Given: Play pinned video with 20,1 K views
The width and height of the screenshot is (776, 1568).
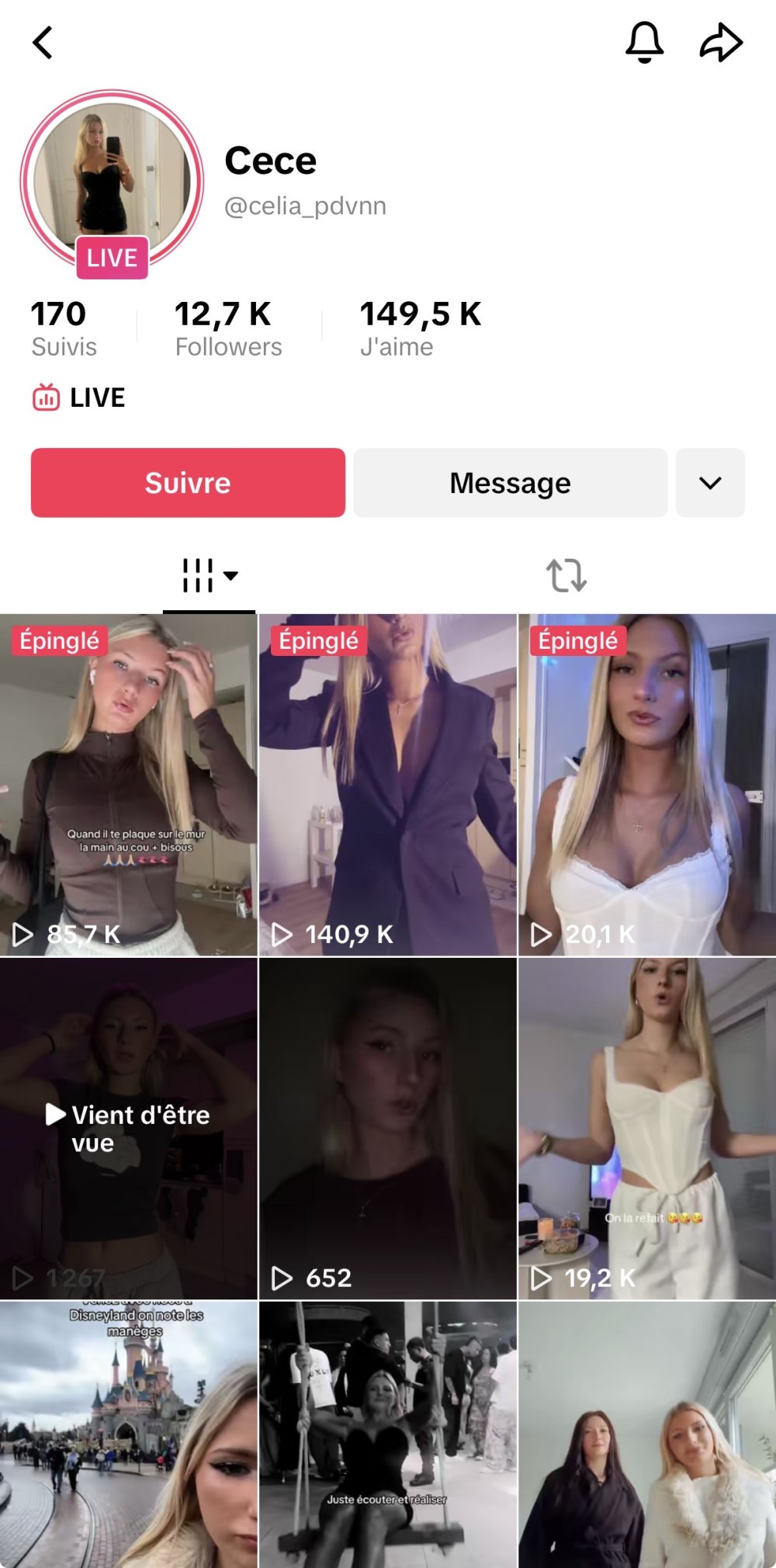Looking at the screenshot, I should 646,784.
